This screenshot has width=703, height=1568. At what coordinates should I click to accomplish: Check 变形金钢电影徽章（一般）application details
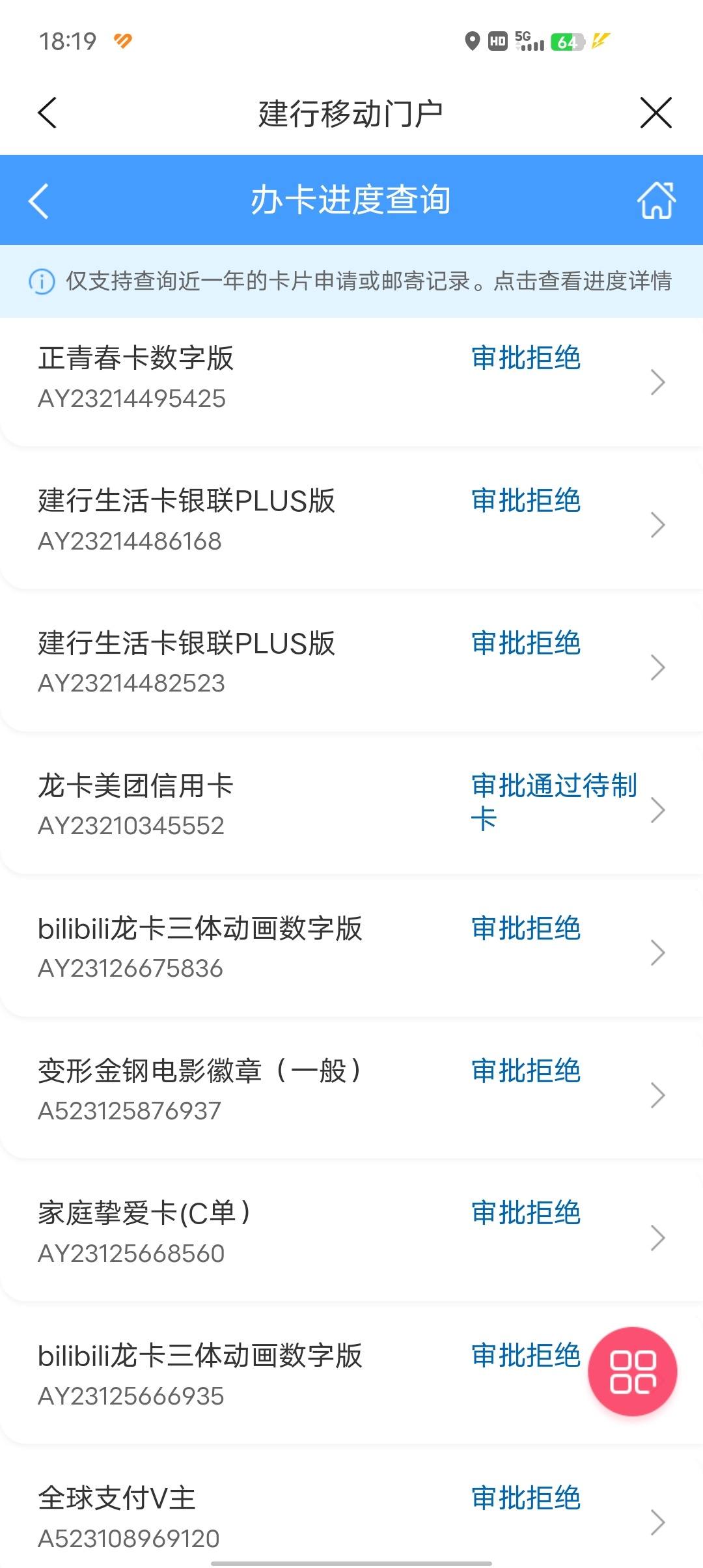click(351, 1095)
